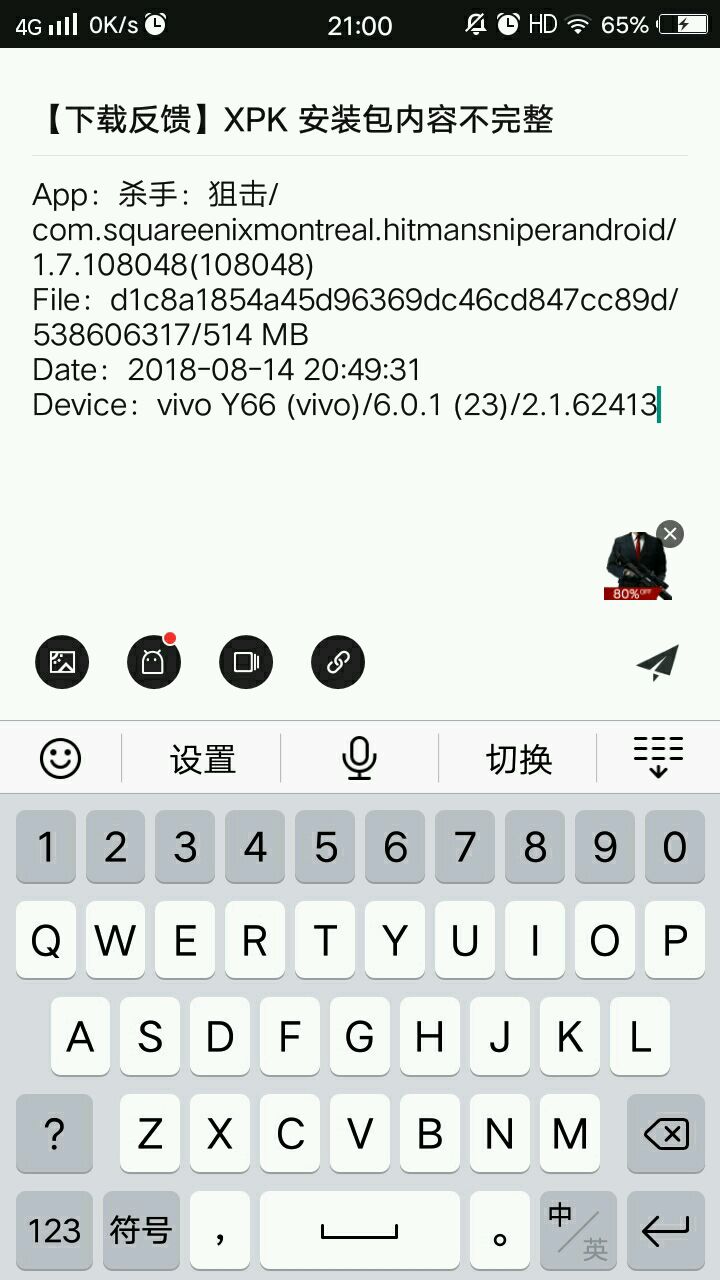Send the feedback post
The image size is (720, 1280).
tap(657, 662)
